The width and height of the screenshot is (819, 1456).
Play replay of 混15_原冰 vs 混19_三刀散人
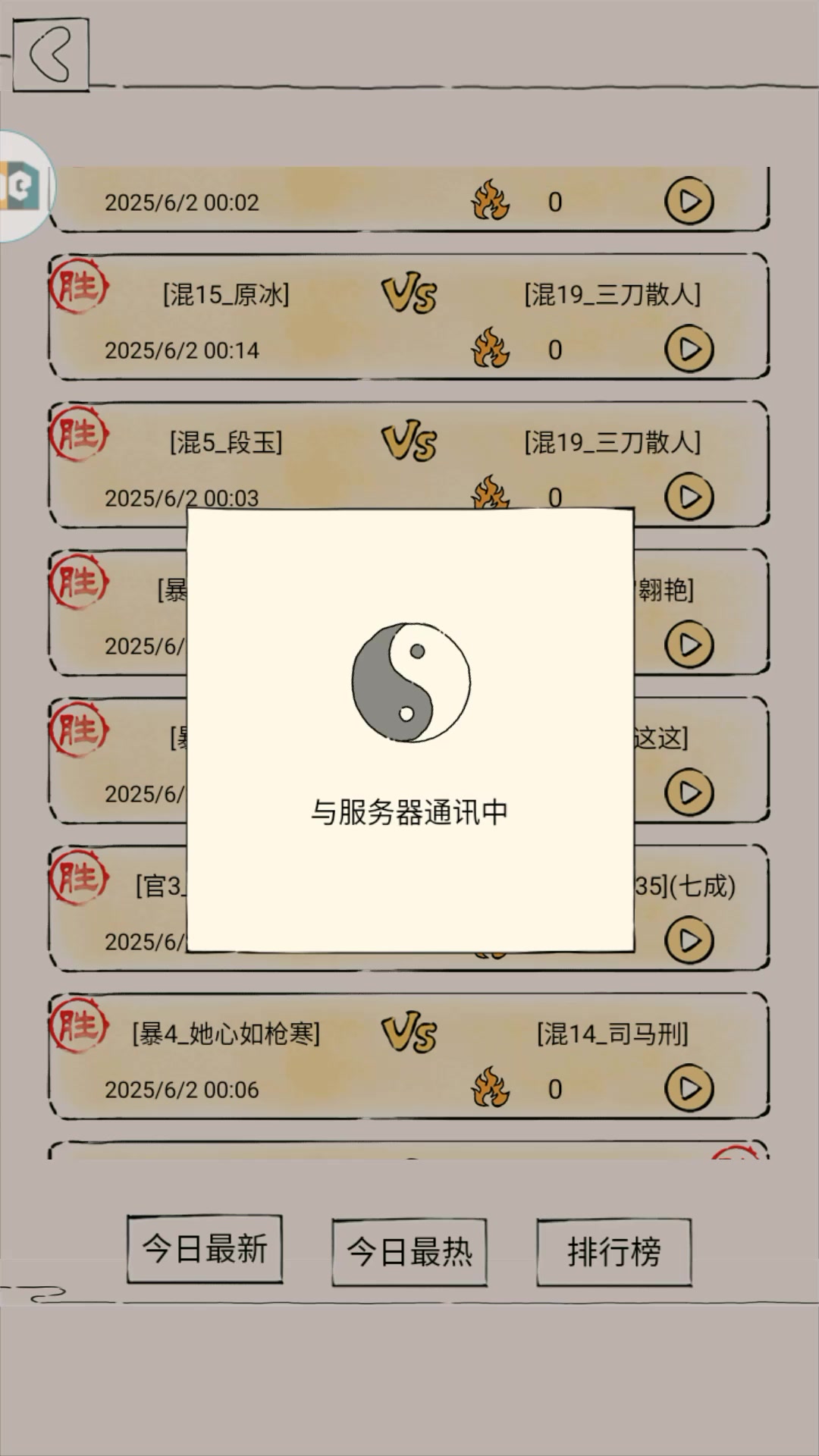[x=689, y=349]
